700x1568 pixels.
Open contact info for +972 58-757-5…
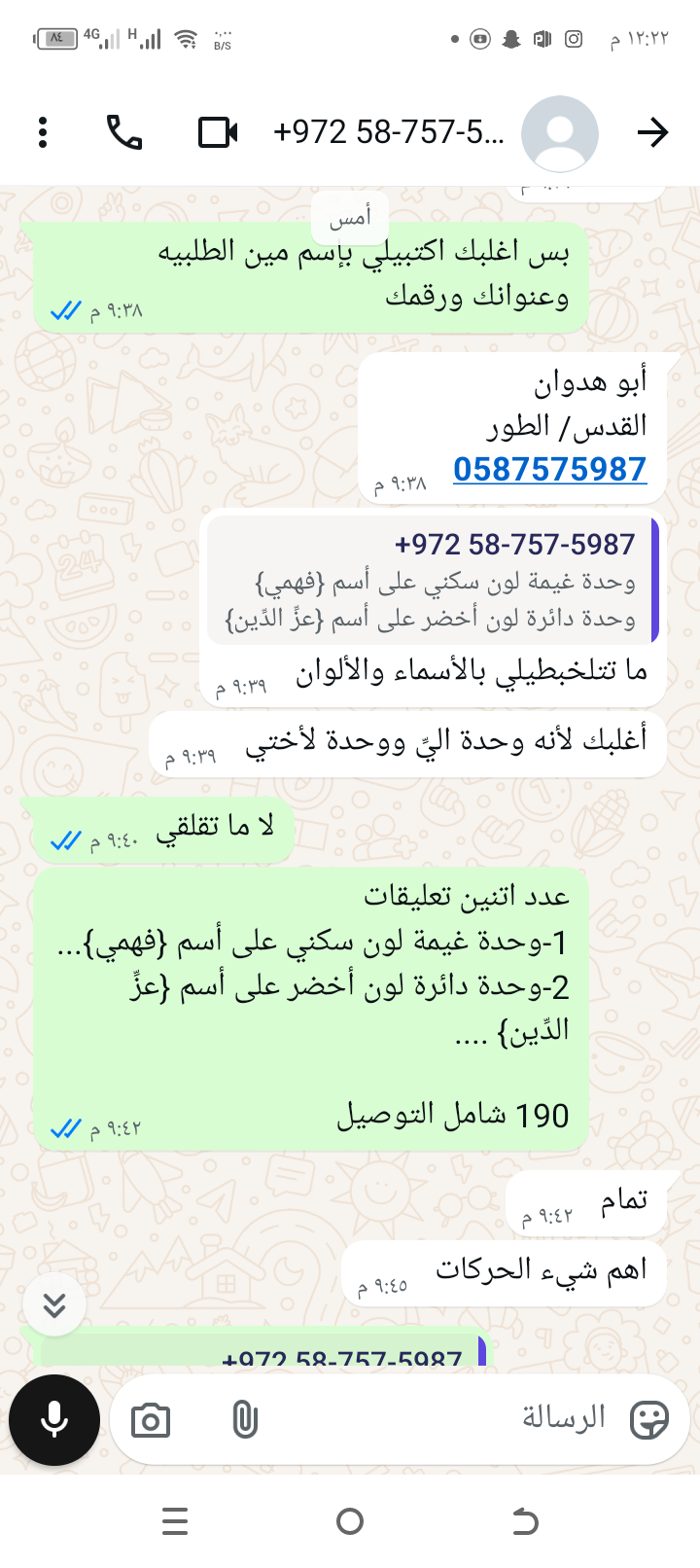click(x=389, y=132)
